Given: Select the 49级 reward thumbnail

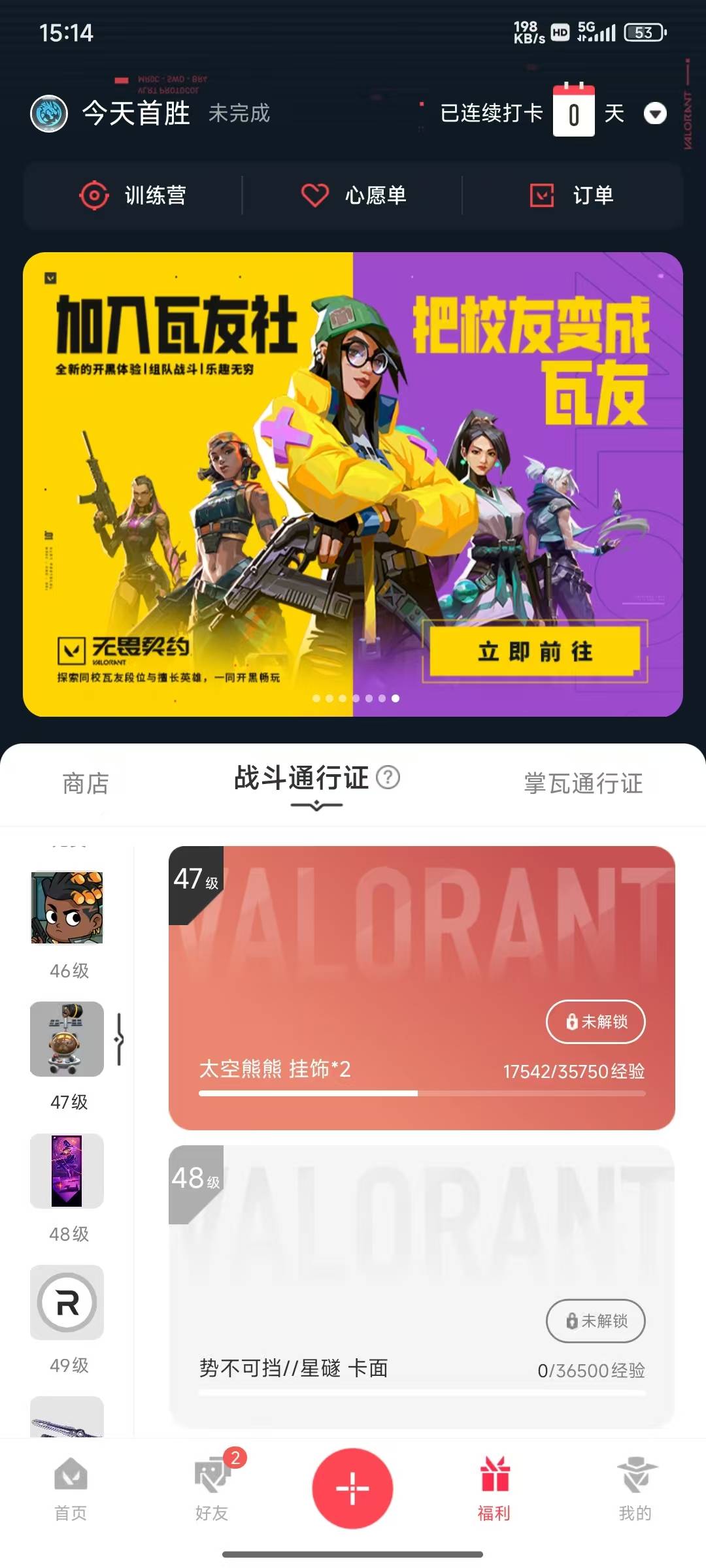Looking at the screenshot, I should click(67, 1302).
